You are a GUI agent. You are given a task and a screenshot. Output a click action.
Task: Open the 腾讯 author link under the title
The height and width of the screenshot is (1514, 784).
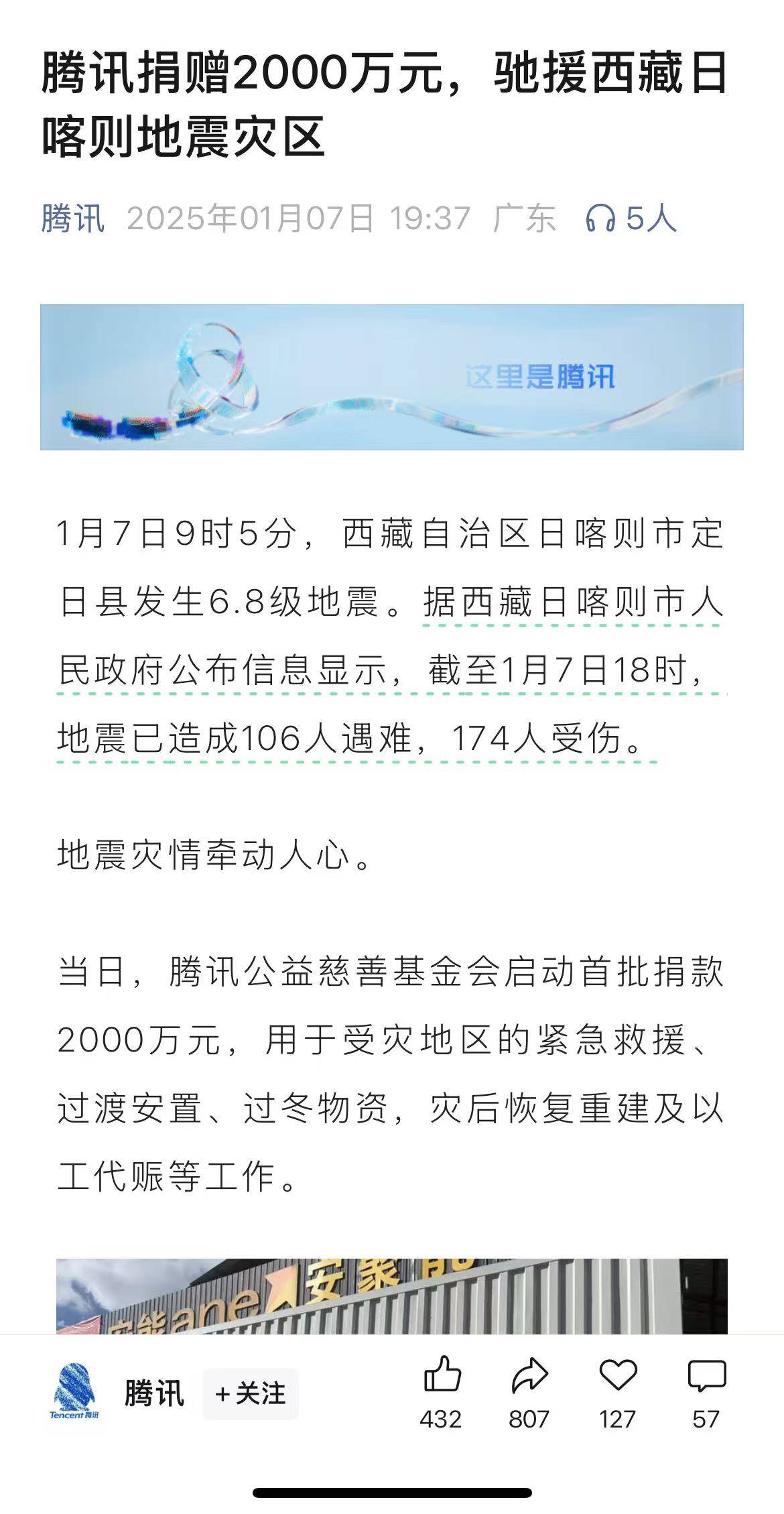coord(72,218)
